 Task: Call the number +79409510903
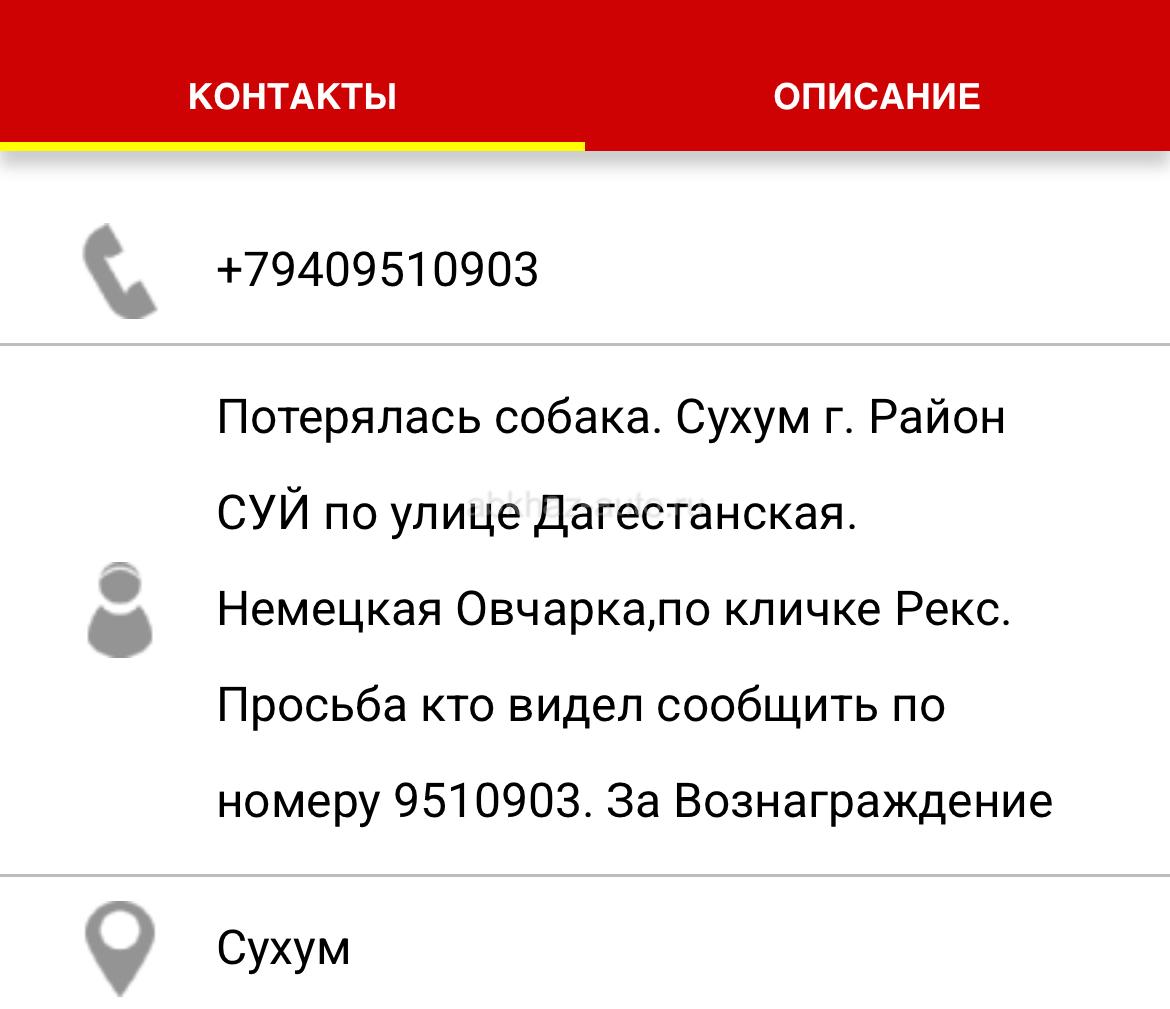point(377,270)
